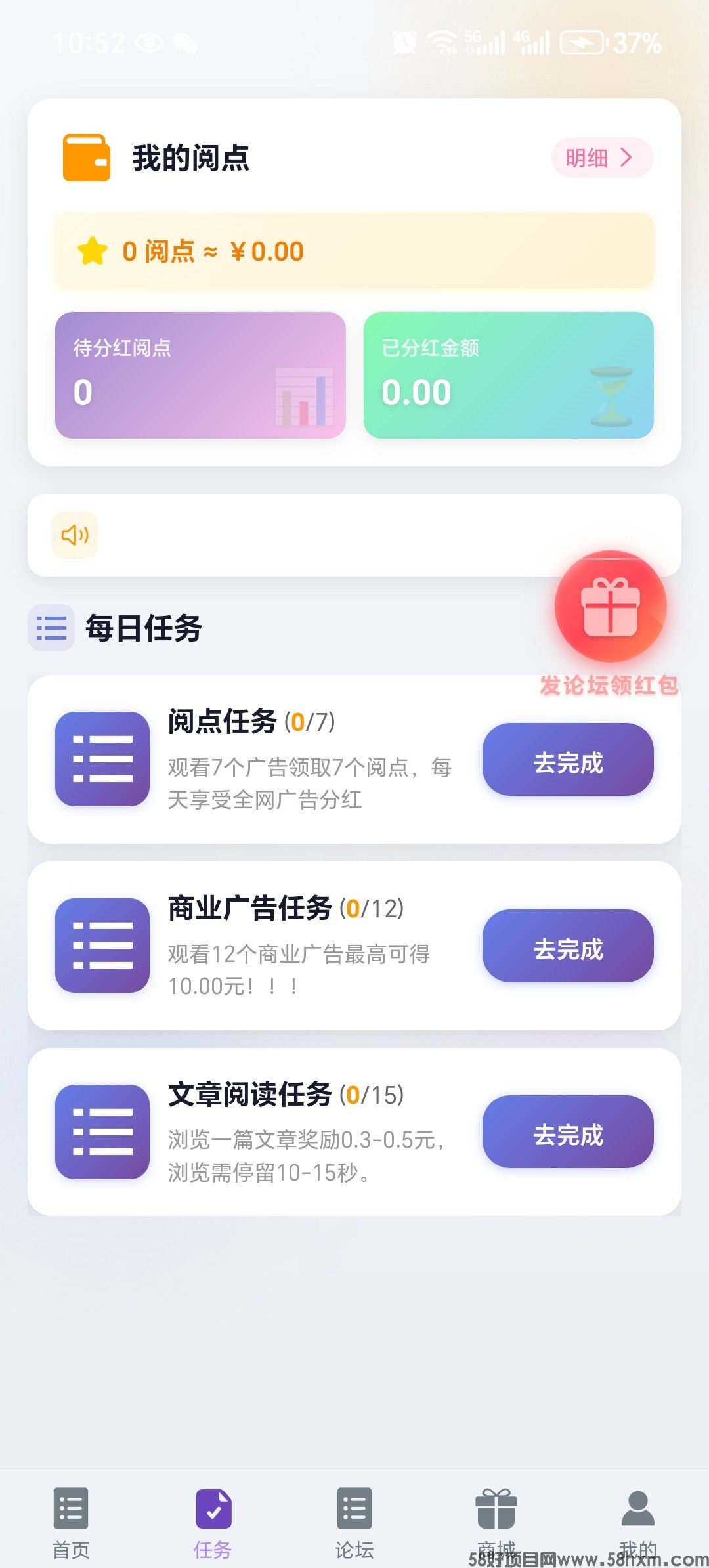
Task: Mute the announcement speaker icon
Action: 74,535
